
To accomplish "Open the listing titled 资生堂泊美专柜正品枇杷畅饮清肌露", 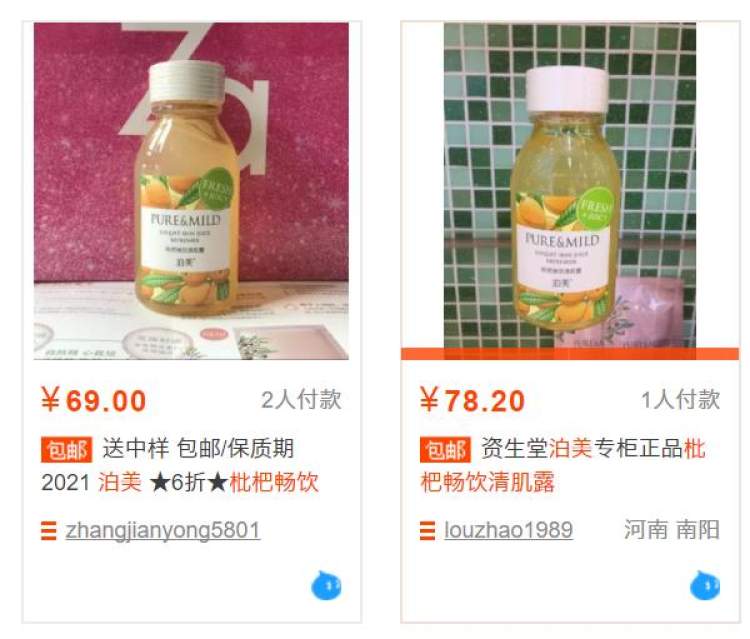I will pos(562,466).
